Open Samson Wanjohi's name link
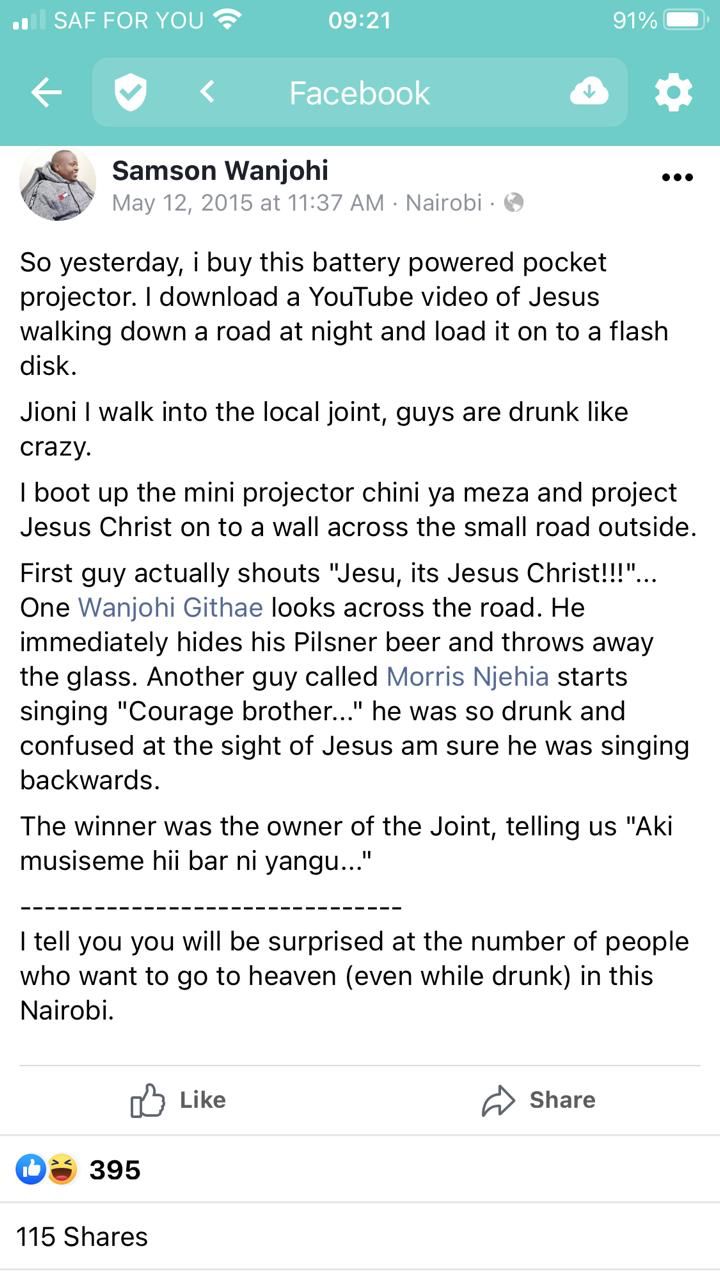 coord(220,170)
